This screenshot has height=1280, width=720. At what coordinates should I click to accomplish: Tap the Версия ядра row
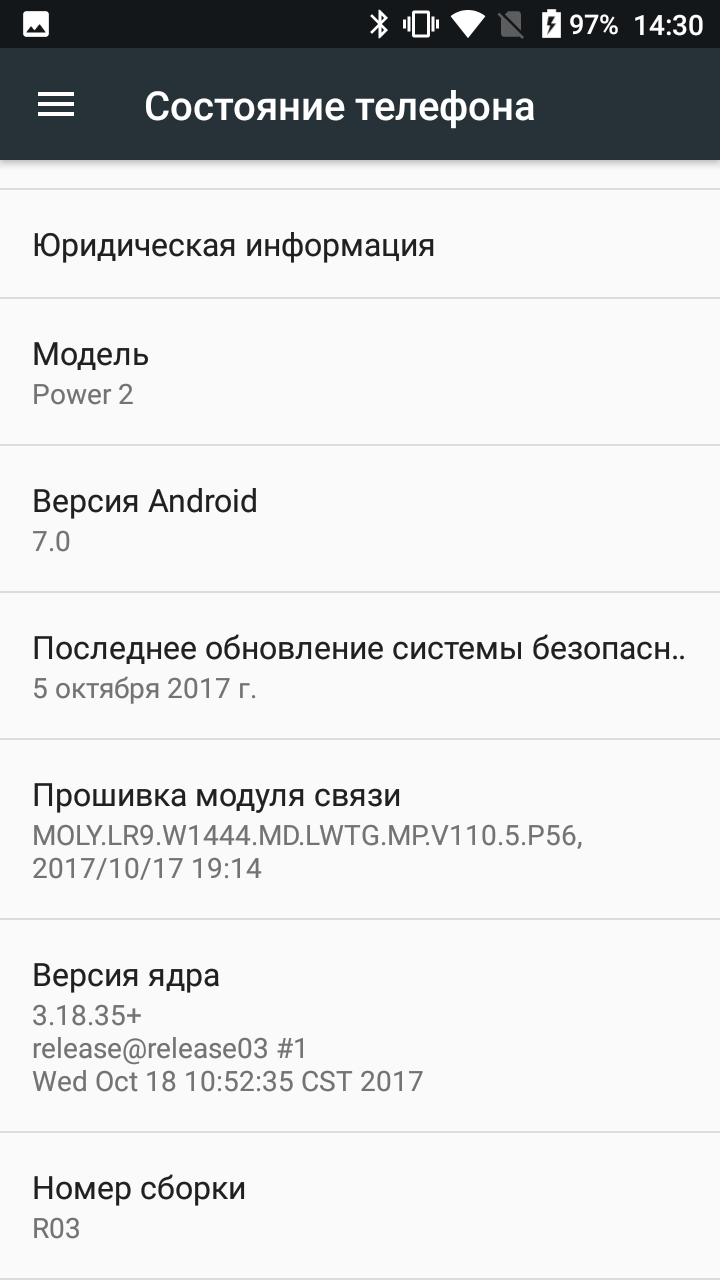360,1026
